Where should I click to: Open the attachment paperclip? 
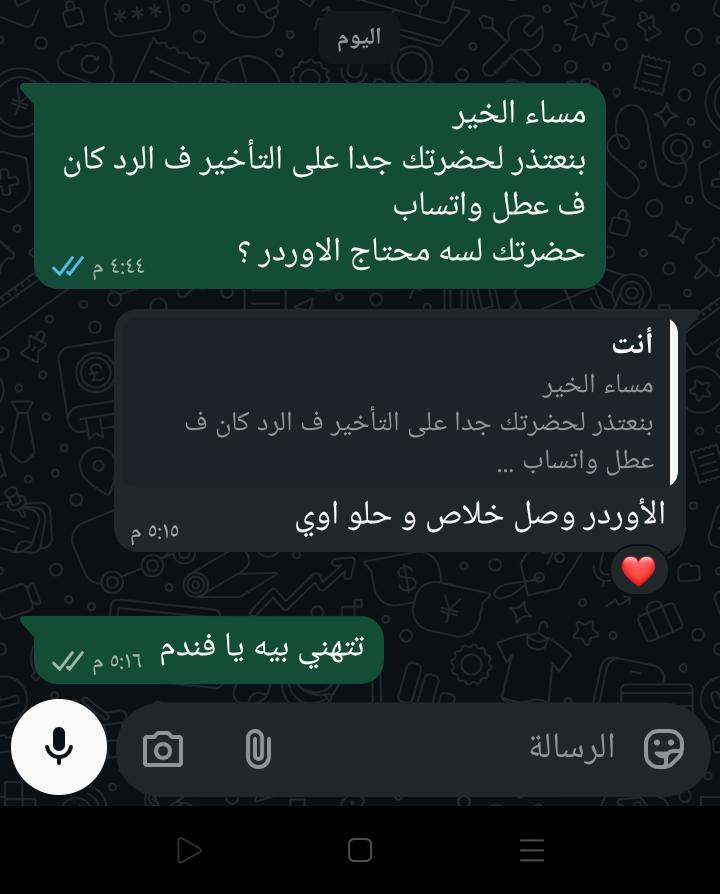click(x=258, y=749)
